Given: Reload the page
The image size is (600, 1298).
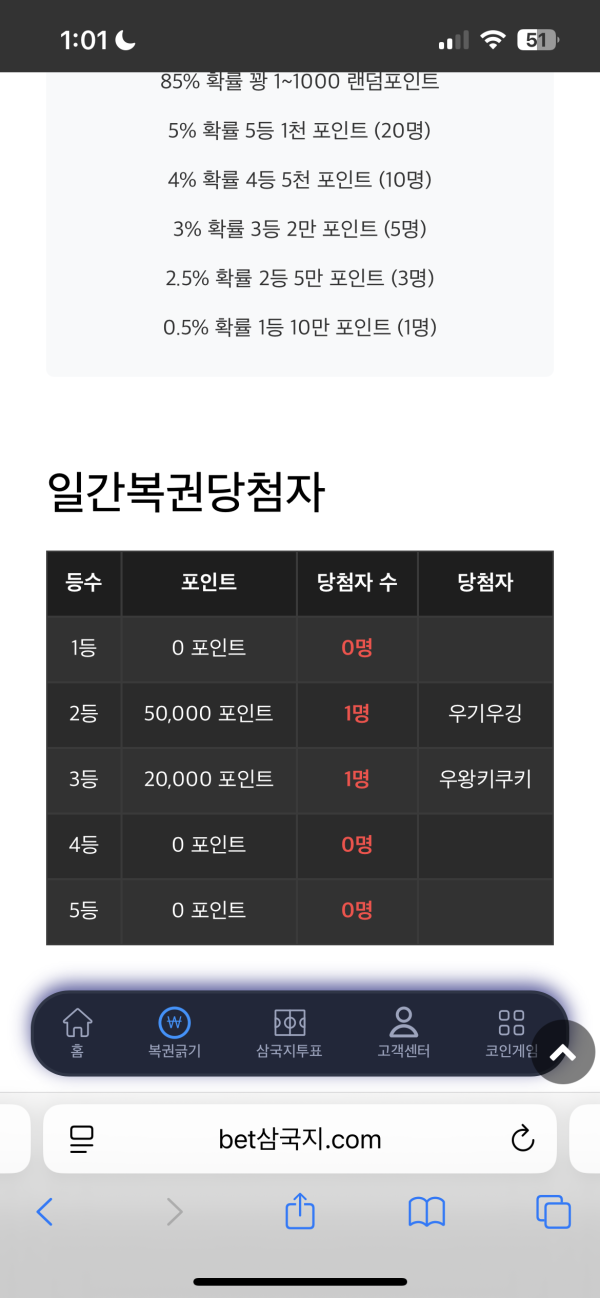Looking at the screenshot, I should 522,1138.
